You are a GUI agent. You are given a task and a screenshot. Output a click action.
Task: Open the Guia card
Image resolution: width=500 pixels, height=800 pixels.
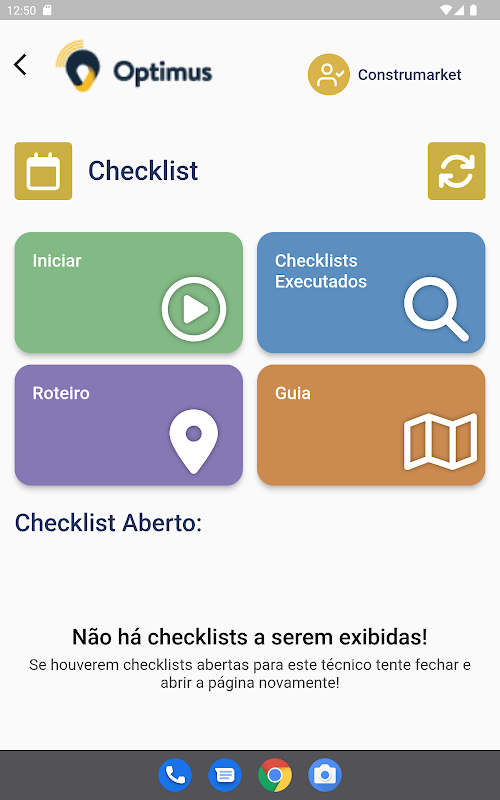371,425
